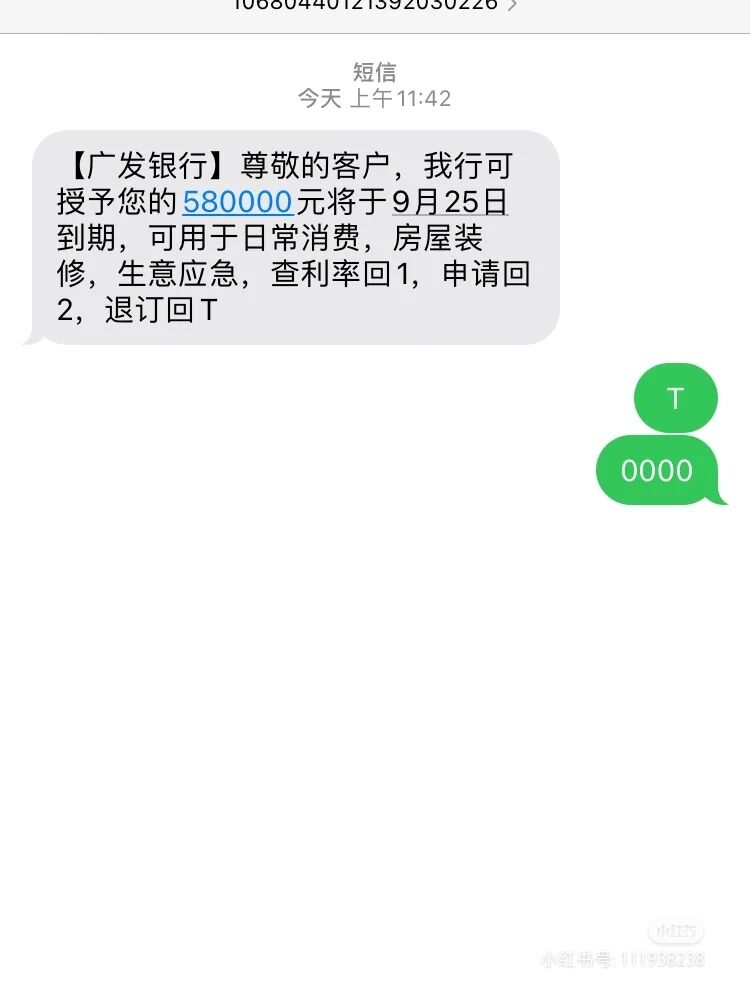Tap the 短信 label in the header
The width and height of the screenshot is (750, 1000).
click(x=374, y=70)
